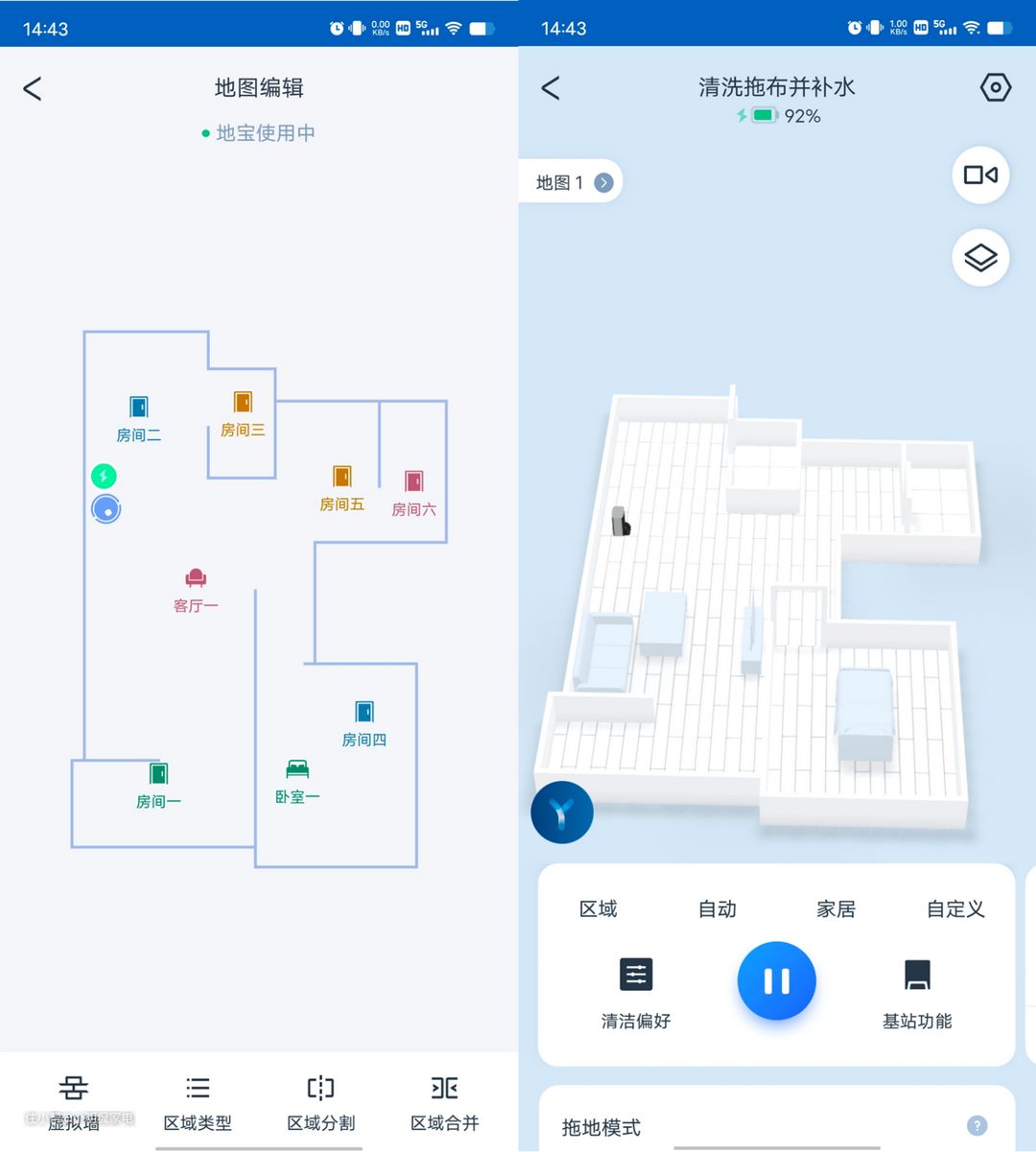Select the 客厅一 room on the map
Viewport: 1036px width, 1152px height.
[196, 589]
